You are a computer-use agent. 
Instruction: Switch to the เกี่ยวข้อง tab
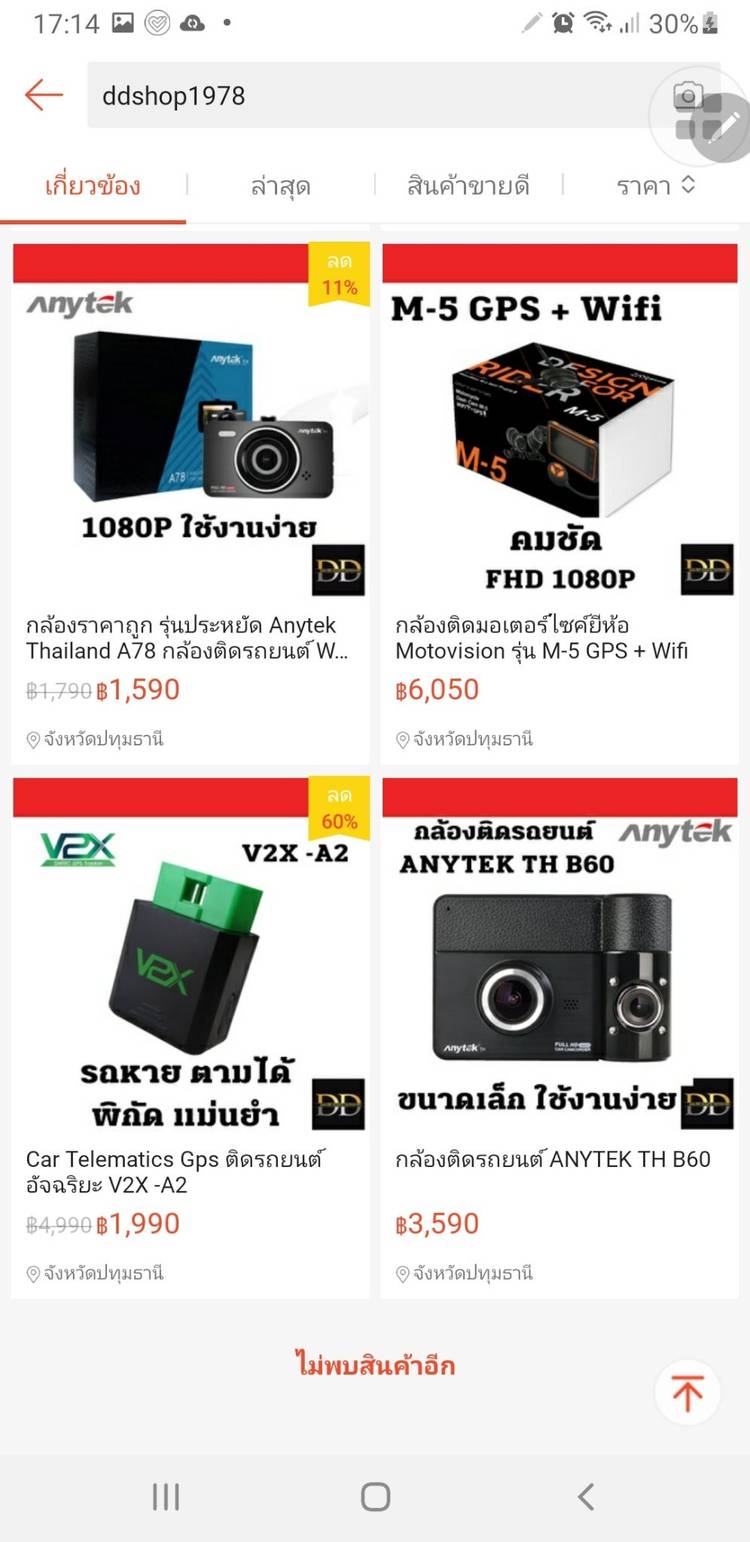coord(93,186)
